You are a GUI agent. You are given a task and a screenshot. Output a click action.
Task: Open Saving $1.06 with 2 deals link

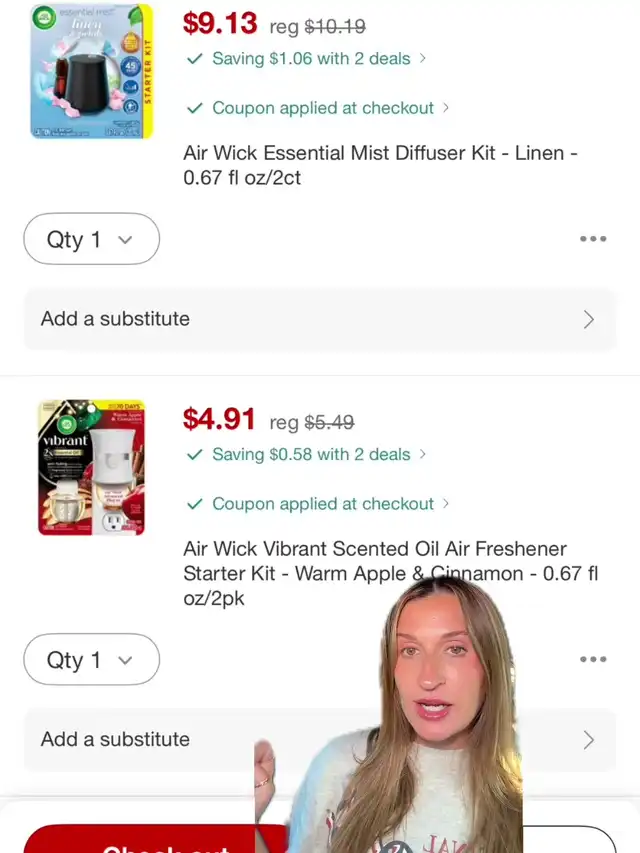coord(306,59)
